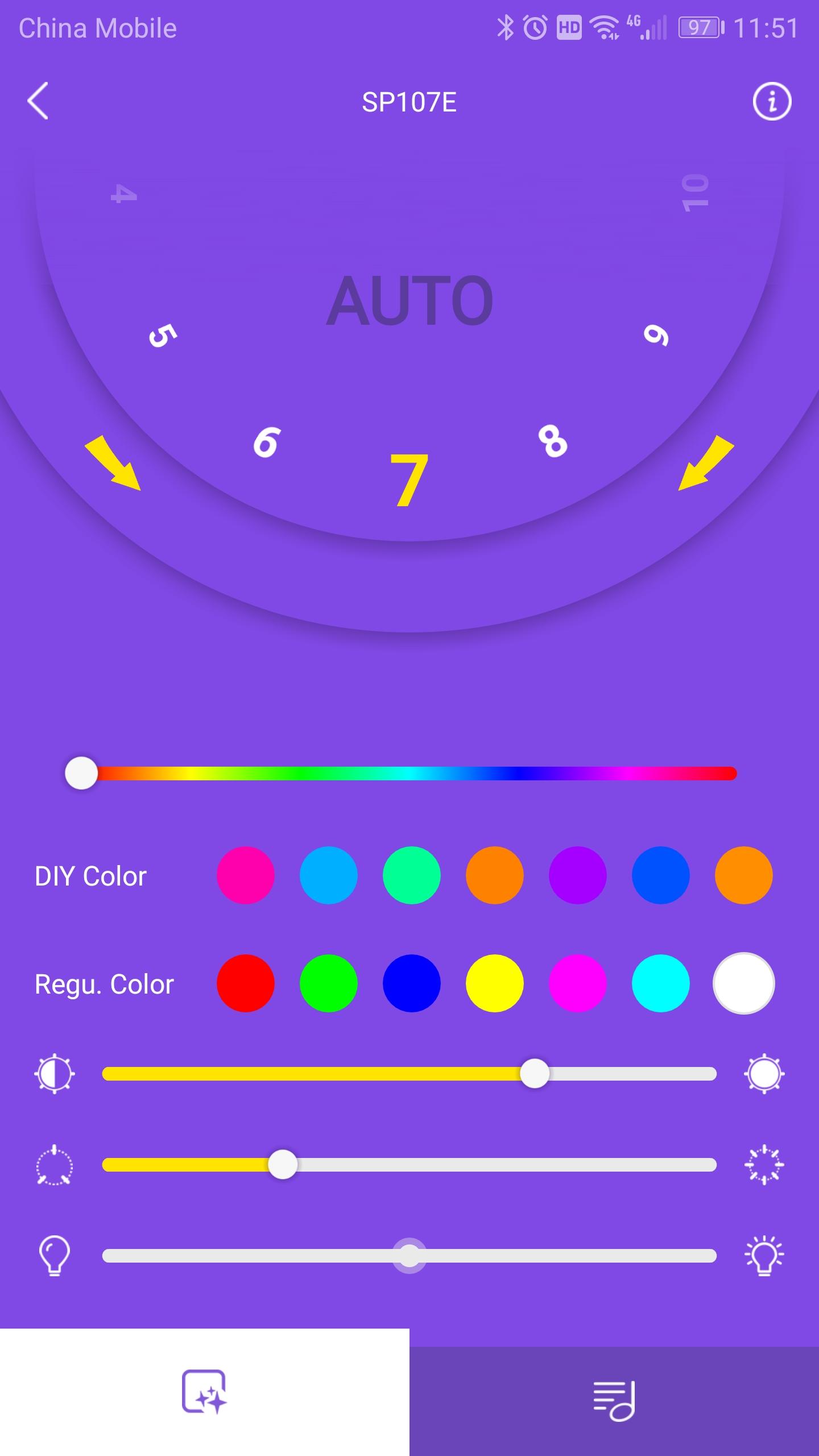Apply the red Regu. Color swatch
This screenshot has height=1456, width=819.
(x=246, y=983)
